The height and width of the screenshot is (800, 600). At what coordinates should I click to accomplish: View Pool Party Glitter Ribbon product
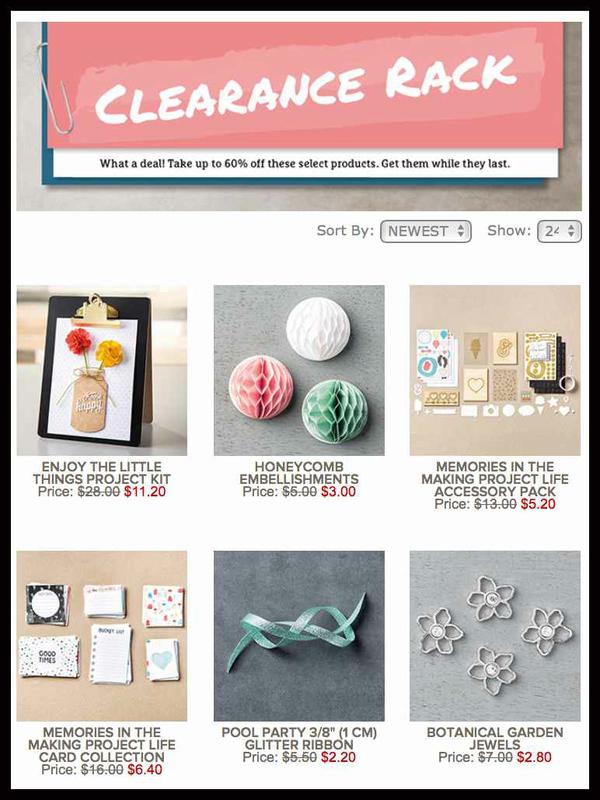(298, 636)
